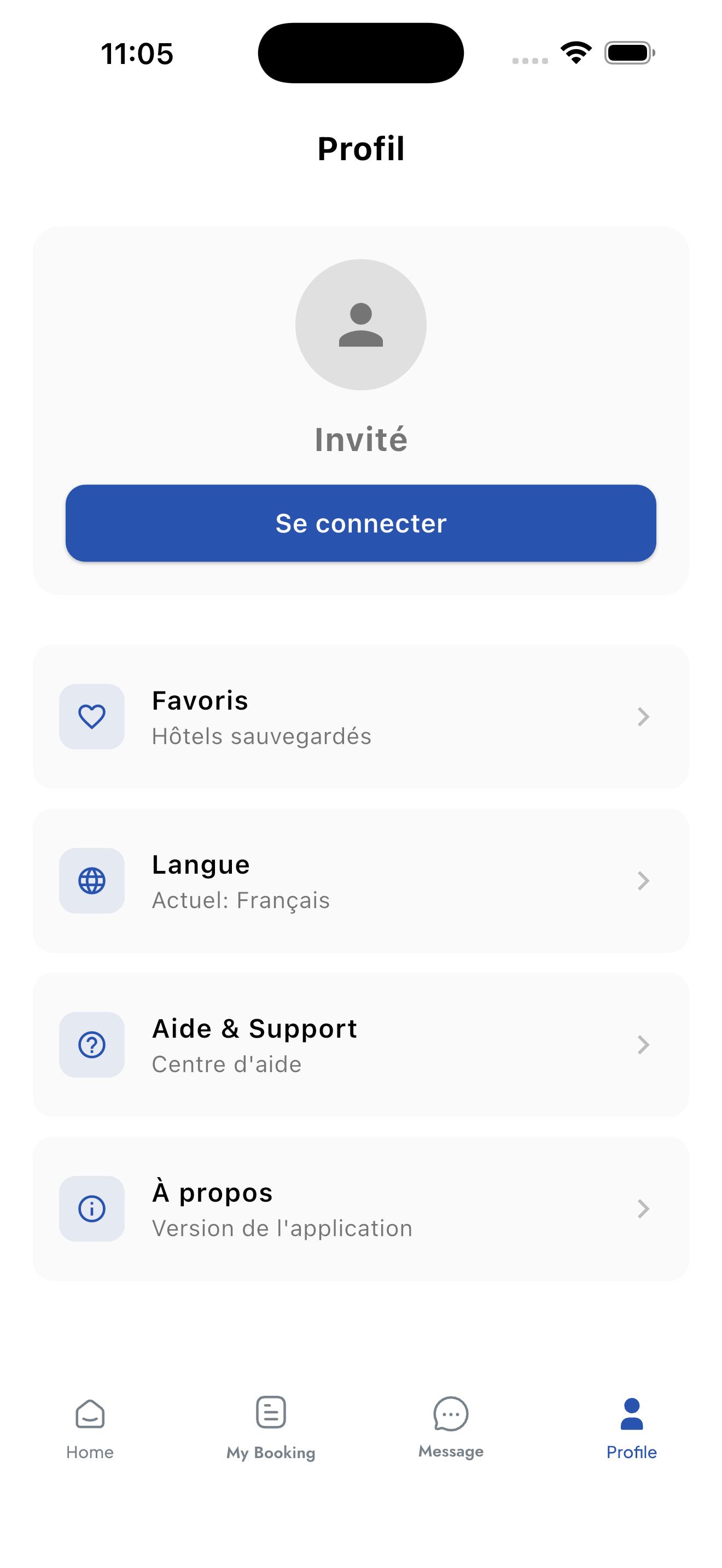Select the Profile tab
The image size is (722, 1568).
coord(631,1427)
